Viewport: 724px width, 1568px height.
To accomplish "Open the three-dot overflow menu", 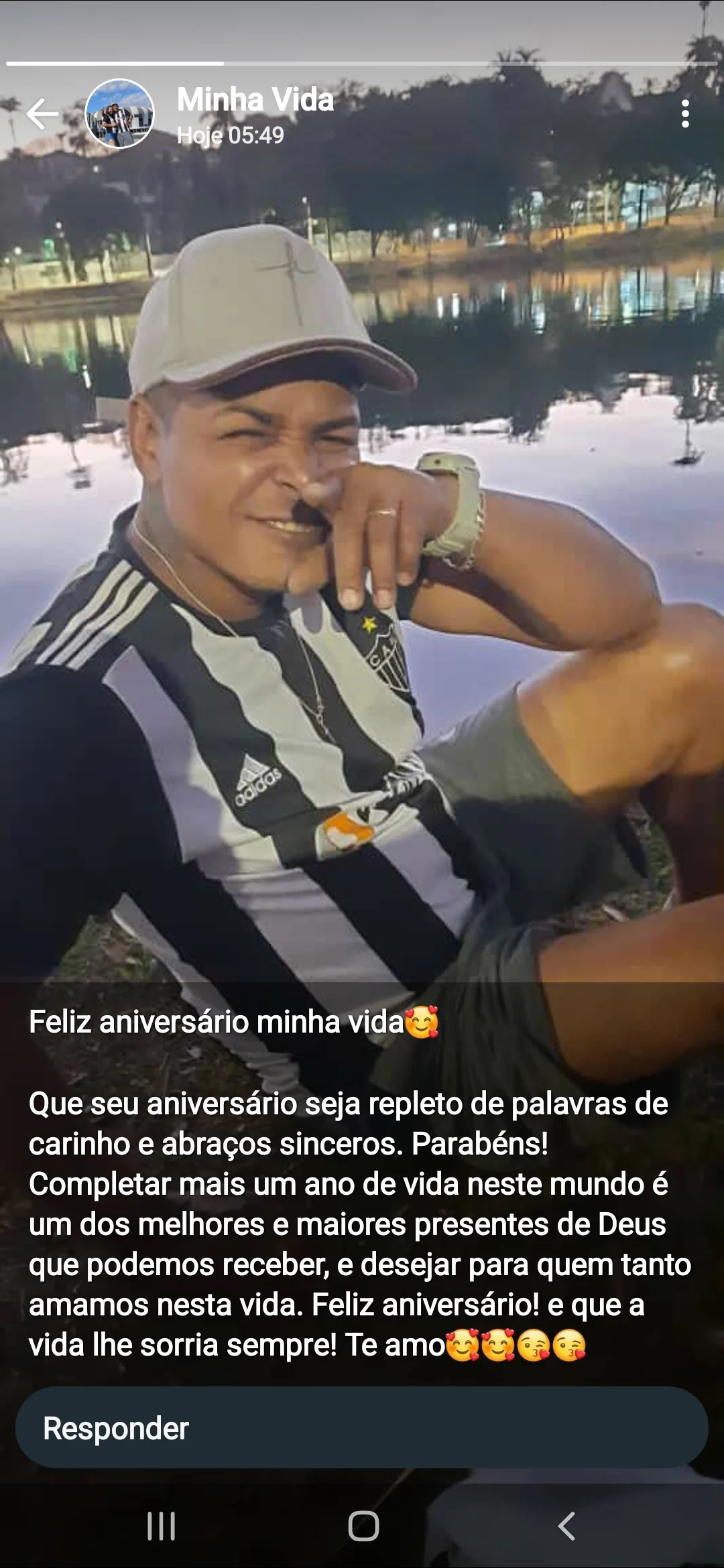I will pos(684,114).
